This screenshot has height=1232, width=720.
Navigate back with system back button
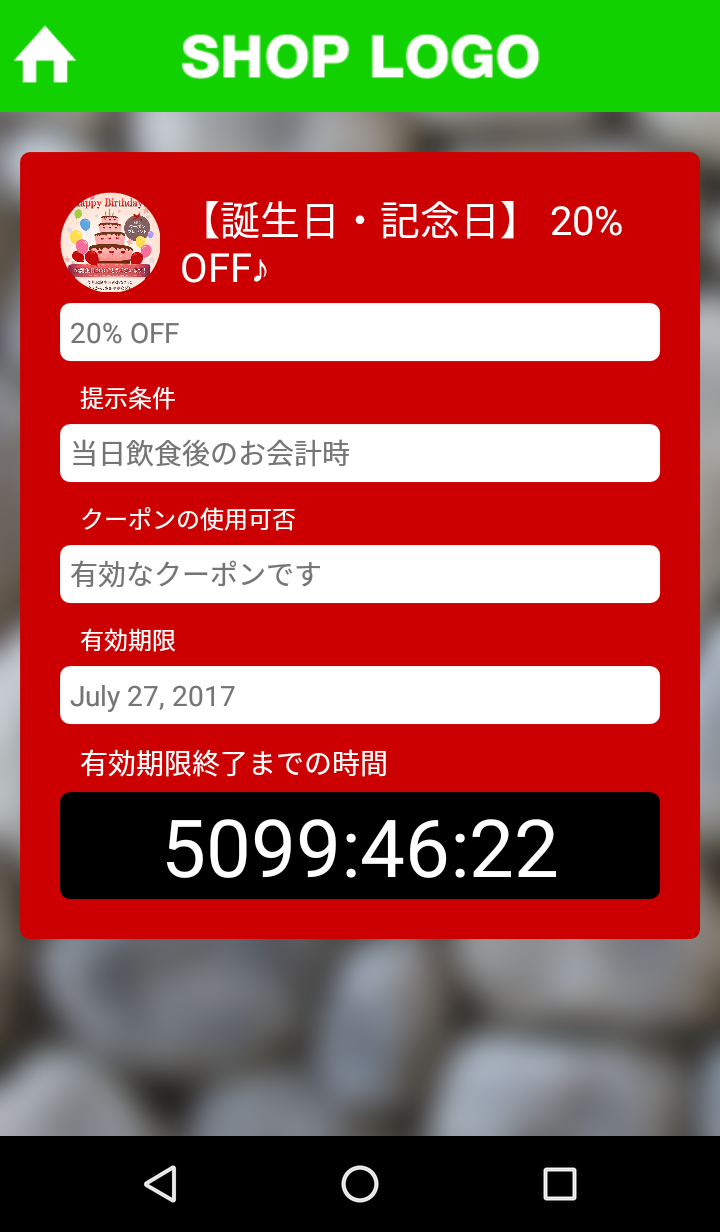[x=160, y=1184]
